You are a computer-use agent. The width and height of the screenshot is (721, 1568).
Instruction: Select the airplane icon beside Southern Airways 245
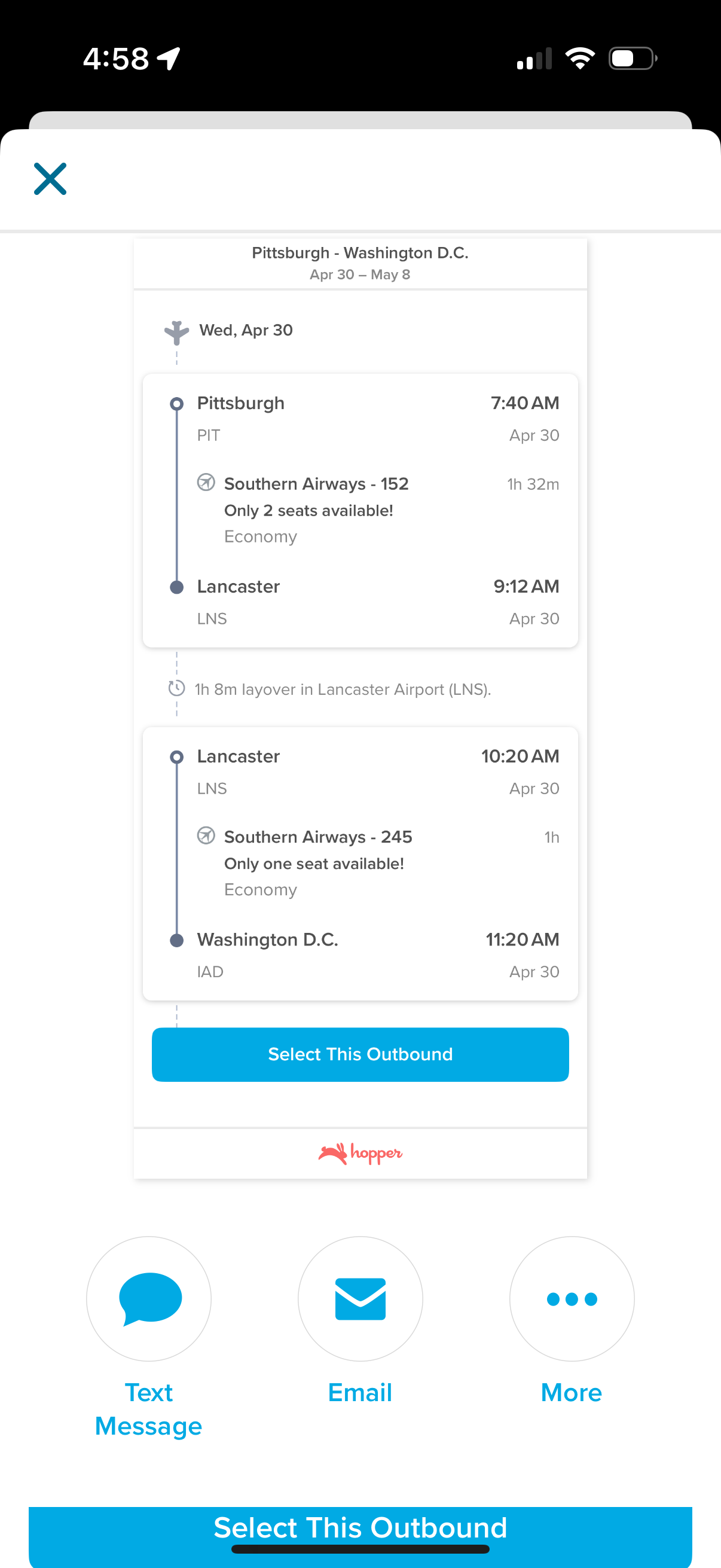(x=206, y=836)
